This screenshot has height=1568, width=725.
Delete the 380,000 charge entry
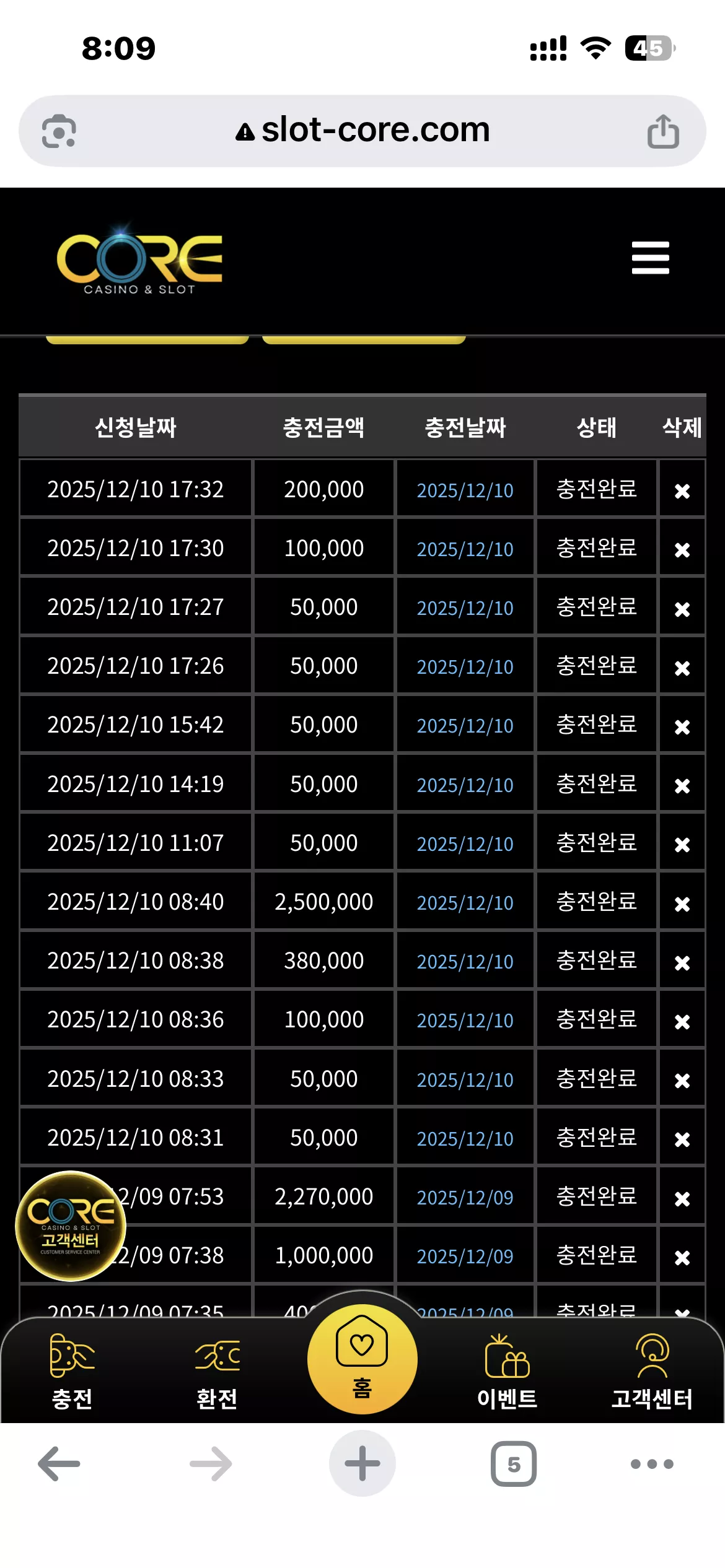pos(682,962)
